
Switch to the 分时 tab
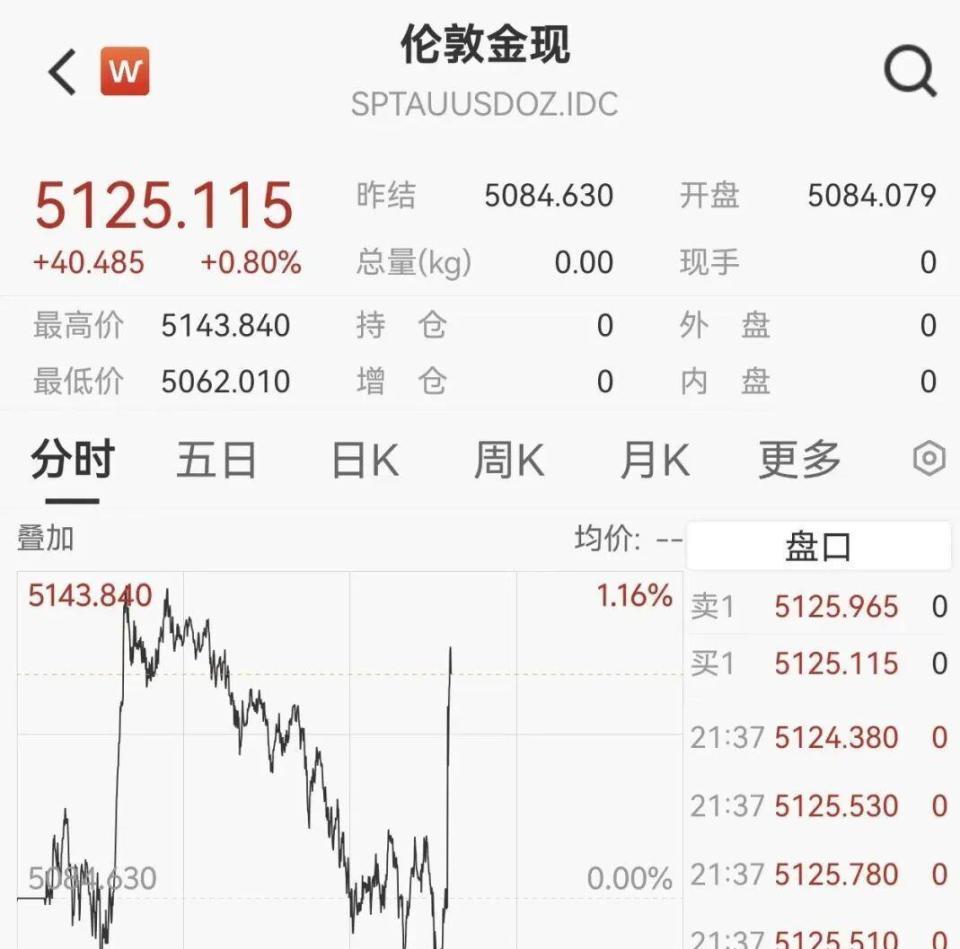point(72,461)
